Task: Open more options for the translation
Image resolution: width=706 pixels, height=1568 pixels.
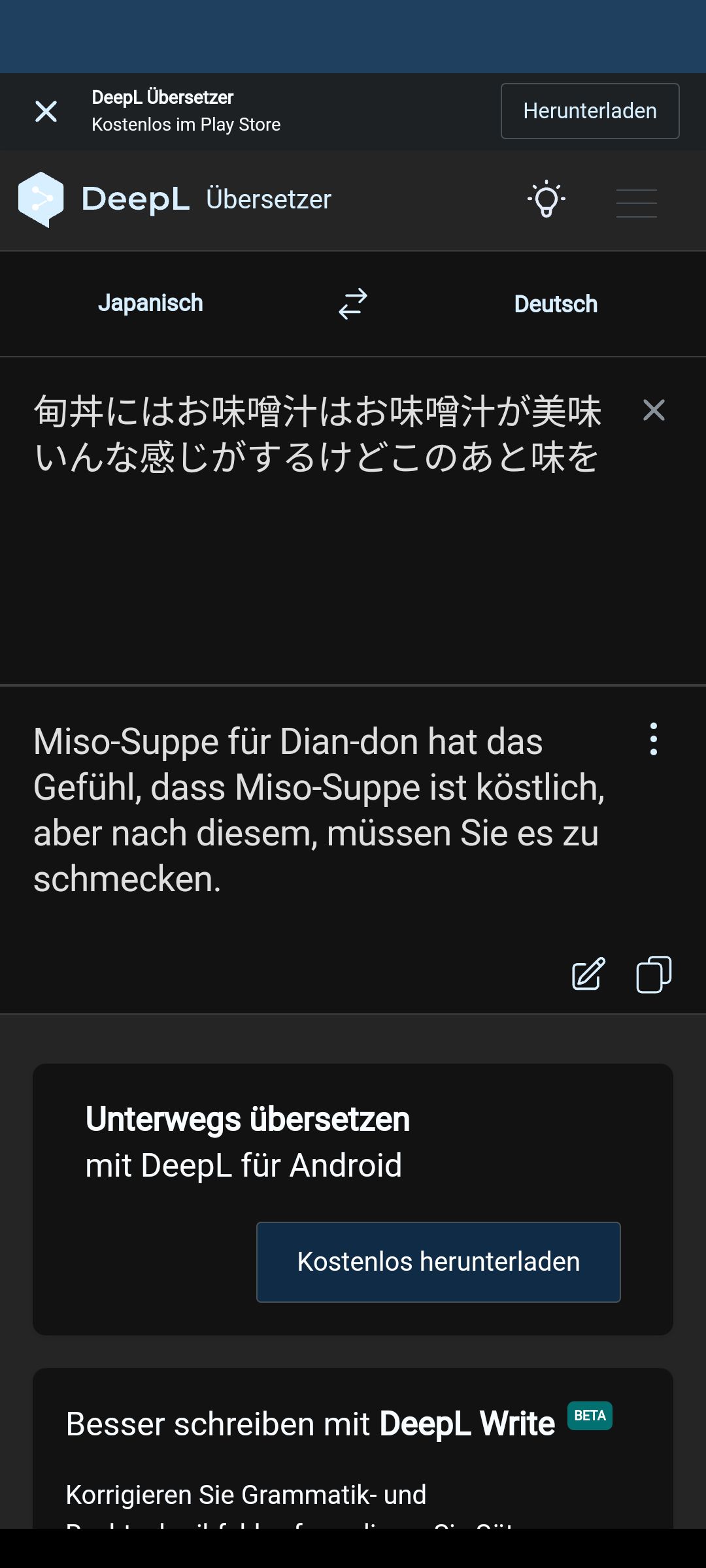Action: [653, 740]
